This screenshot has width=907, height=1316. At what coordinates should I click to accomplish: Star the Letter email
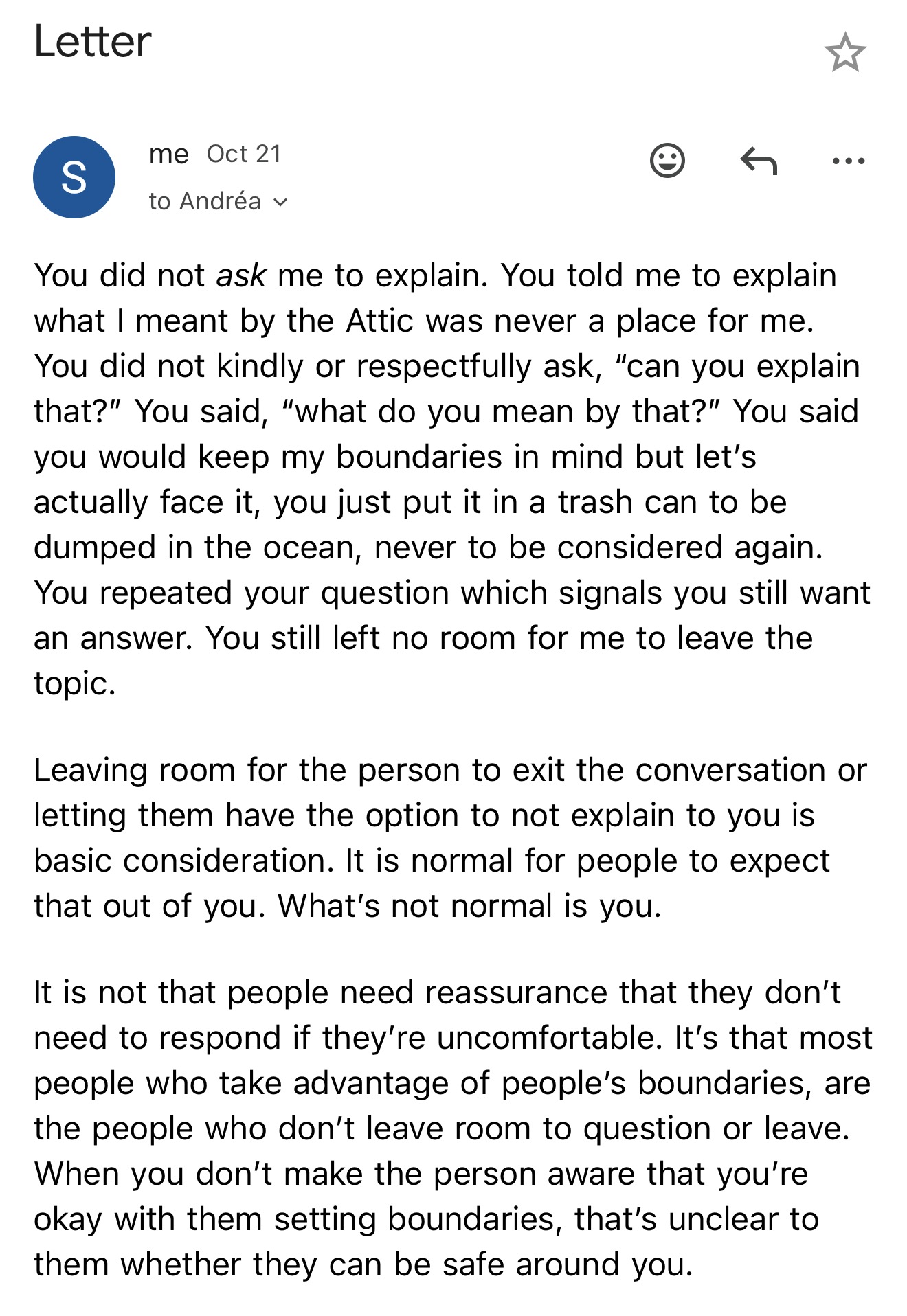(844, 53)
